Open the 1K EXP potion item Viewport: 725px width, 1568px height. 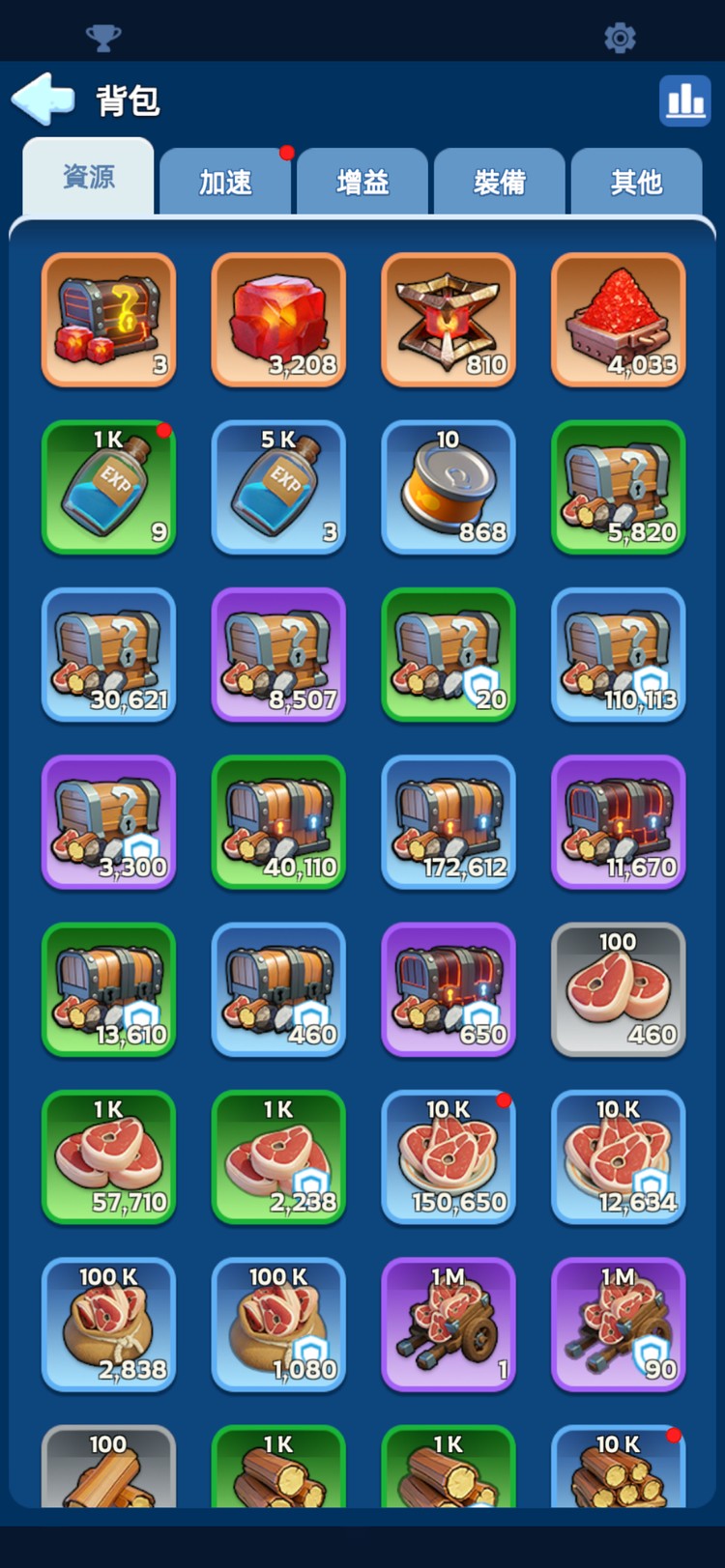click(108, 487)
